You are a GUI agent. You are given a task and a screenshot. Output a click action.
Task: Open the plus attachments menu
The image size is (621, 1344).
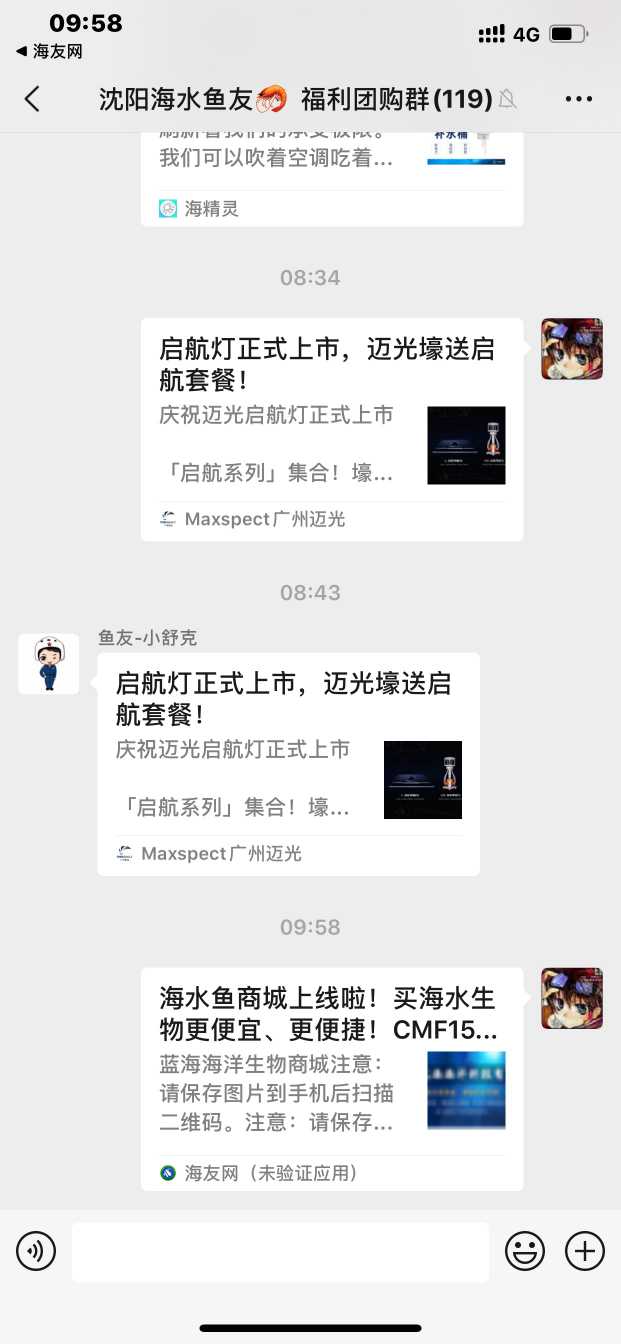(x=585, y=1251)
